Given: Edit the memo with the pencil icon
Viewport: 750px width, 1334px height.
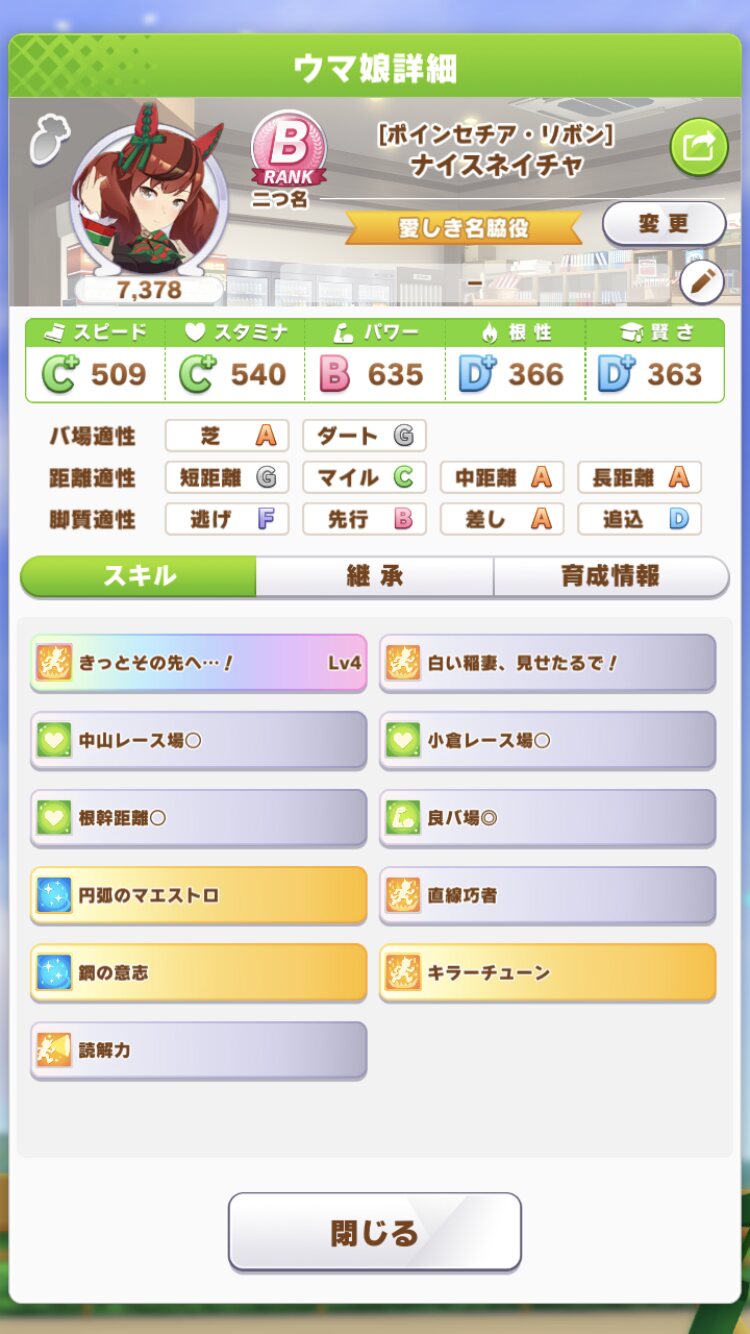Looking at the screenshot, I should 702,283.
